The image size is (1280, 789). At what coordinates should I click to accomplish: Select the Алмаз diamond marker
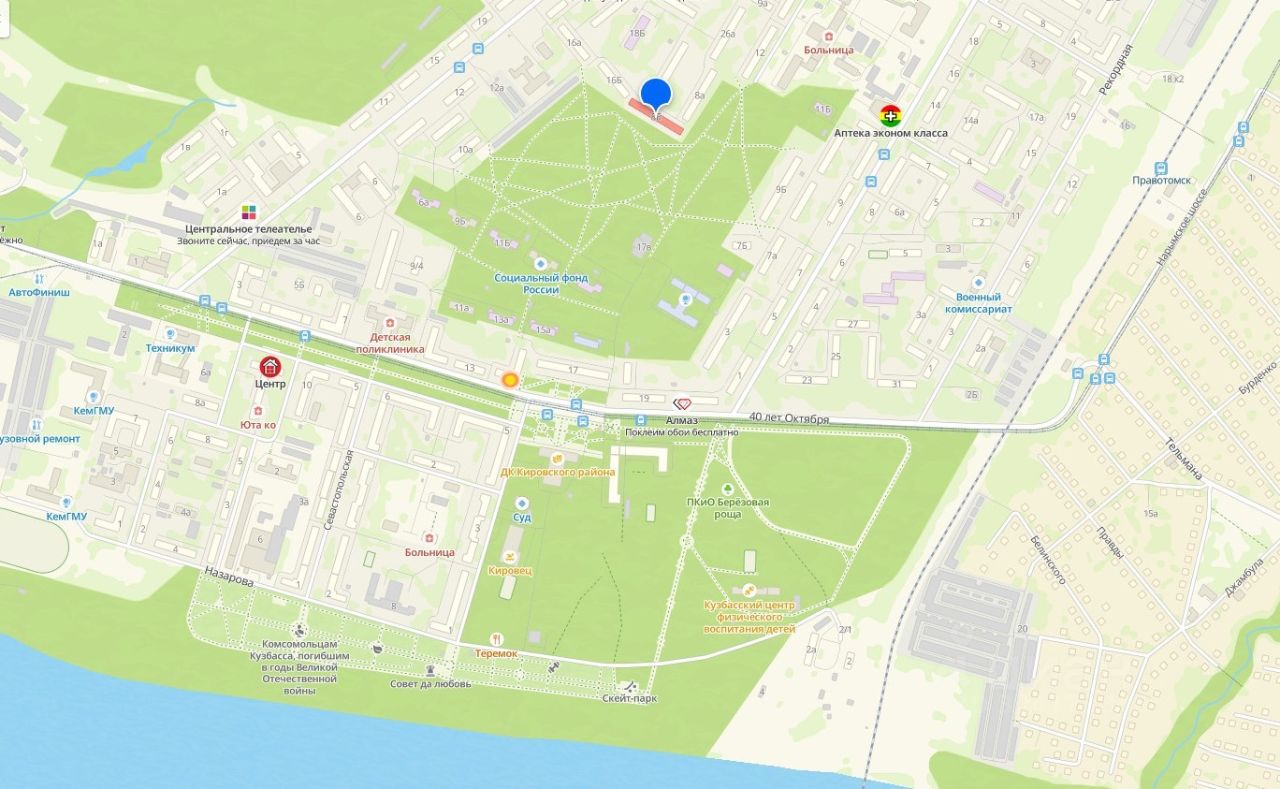click(x=683, y=403)
